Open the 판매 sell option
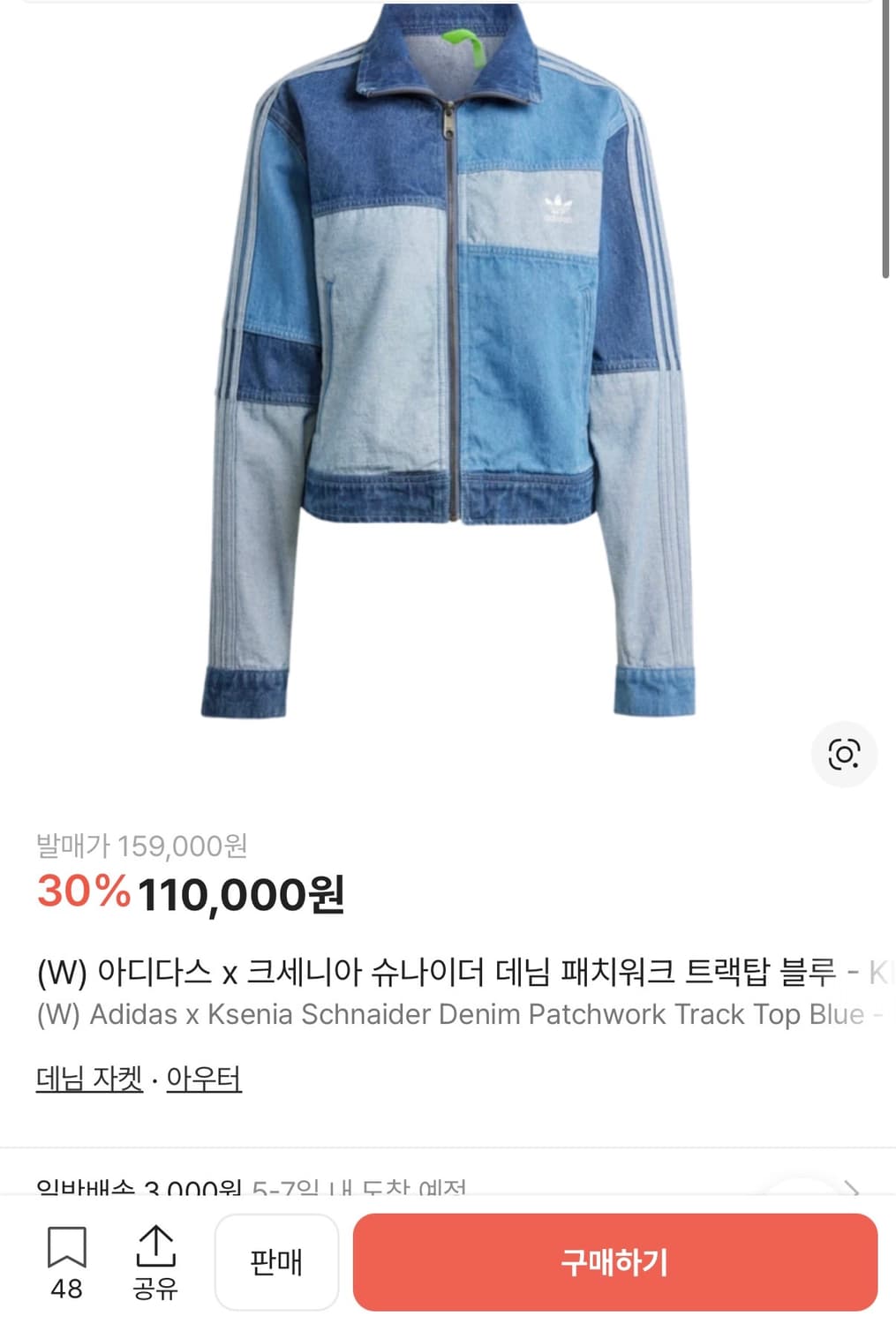This screenshot has width=896, height=1324. click(x=277, y=1262)
